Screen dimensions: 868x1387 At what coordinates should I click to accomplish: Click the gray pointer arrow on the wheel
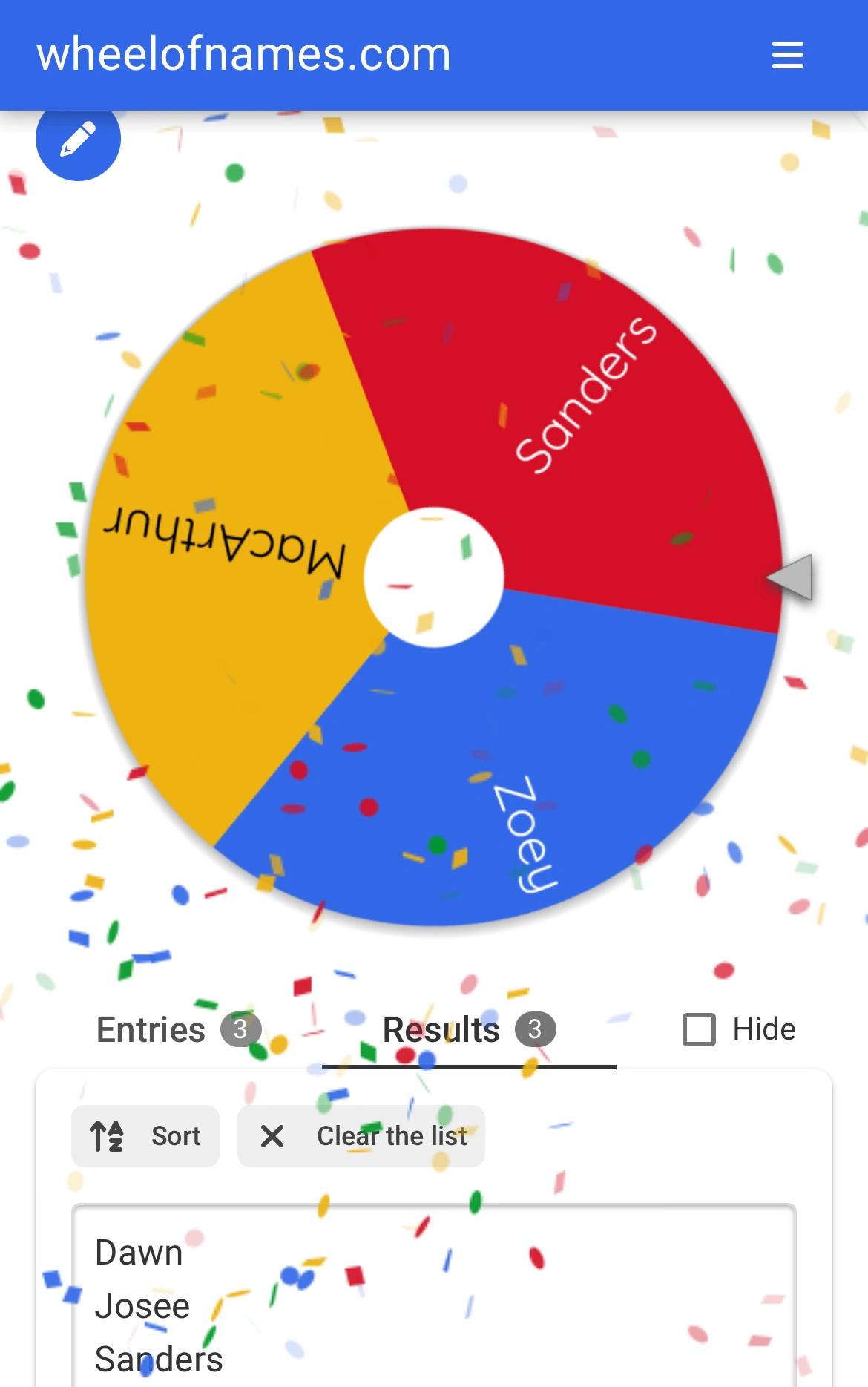790,577
